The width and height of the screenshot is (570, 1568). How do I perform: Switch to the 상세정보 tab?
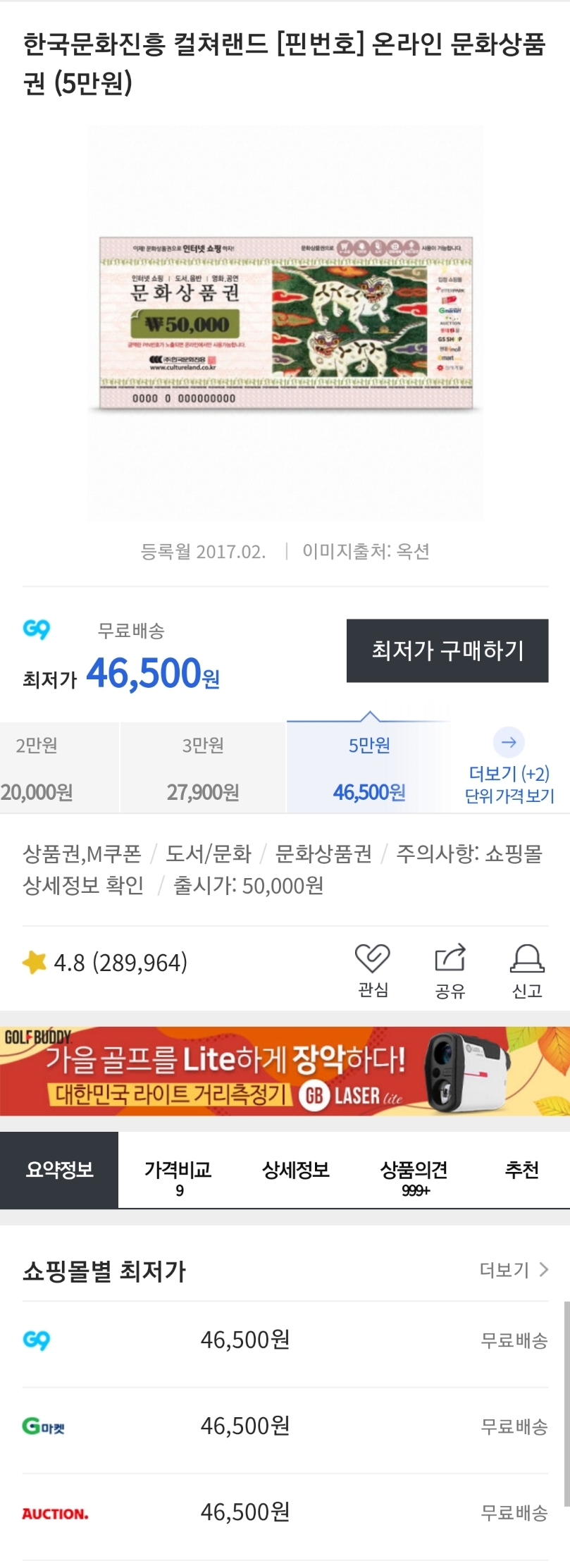coord(296,1171)
